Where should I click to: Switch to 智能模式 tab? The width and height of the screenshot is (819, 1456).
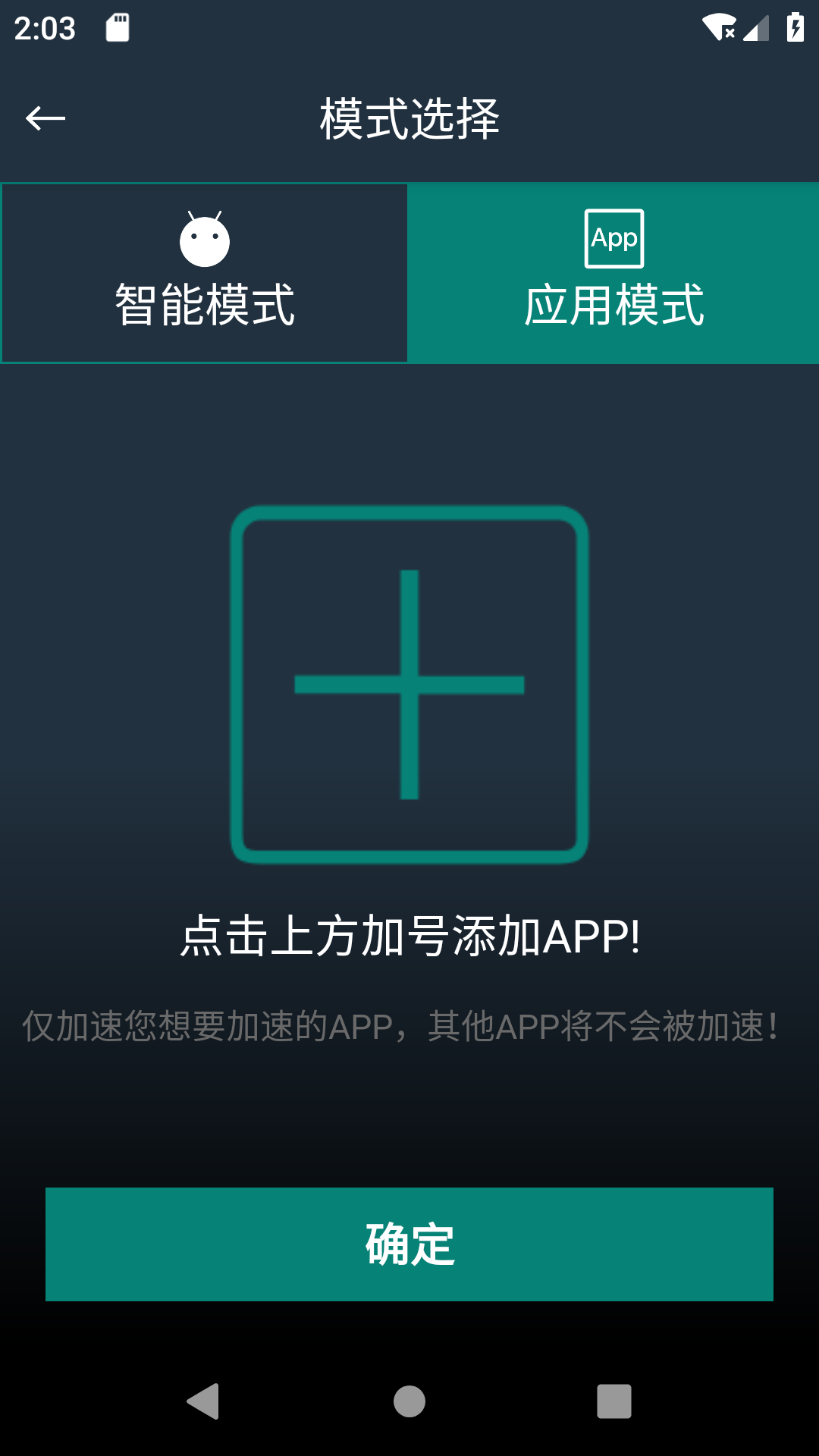click(205, 273)
